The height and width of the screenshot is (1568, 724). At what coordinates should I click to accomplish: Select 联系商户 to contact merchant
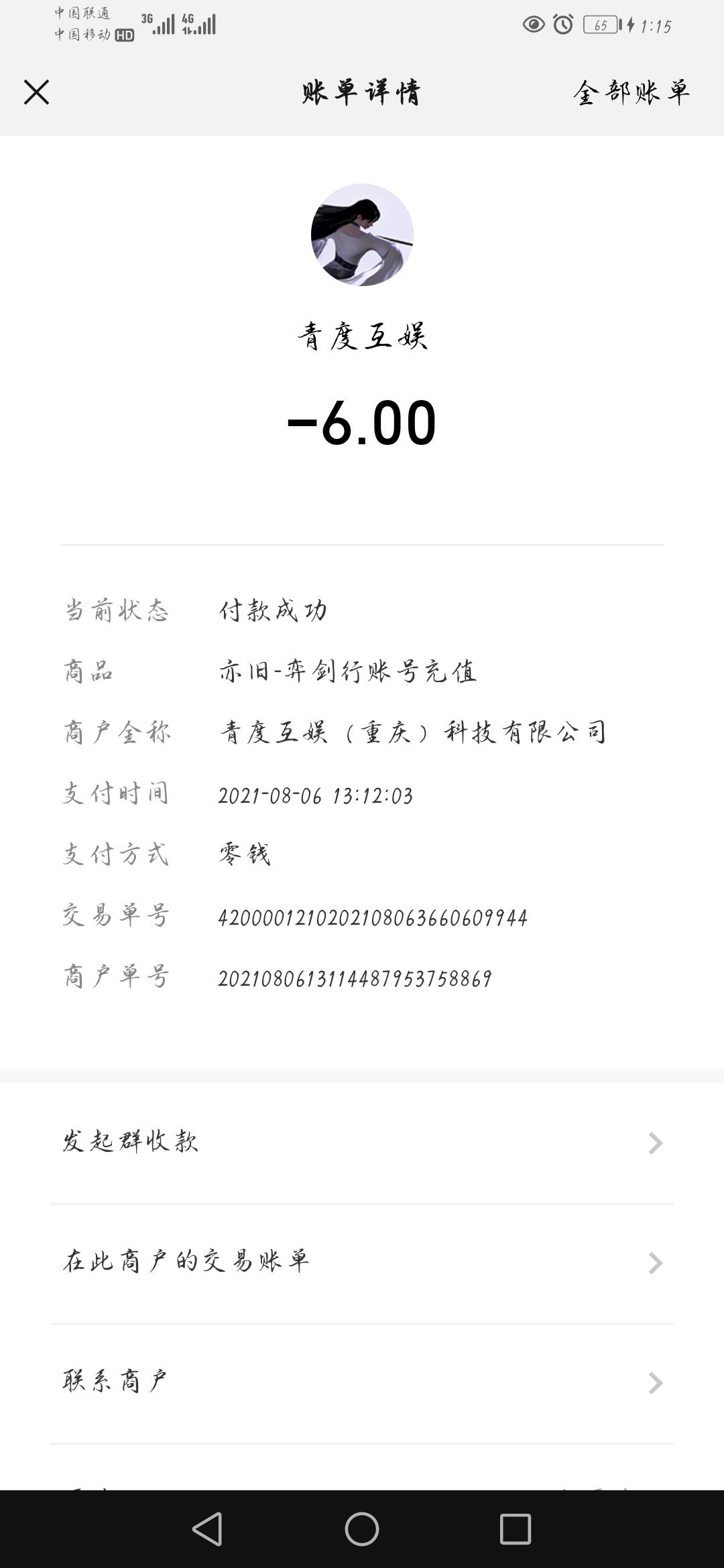(x=362, y=1382)
